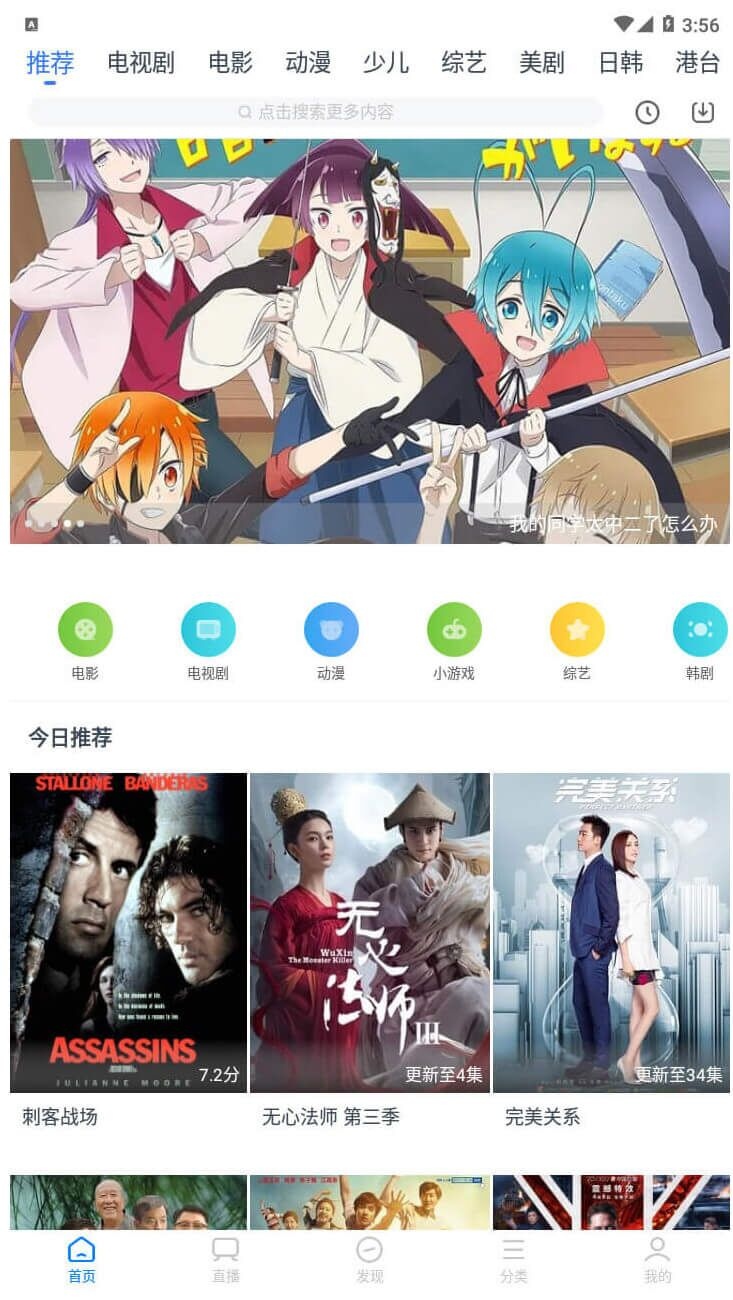
Task: Open the 韩剧 category shortcut
Action: point(700,642)
